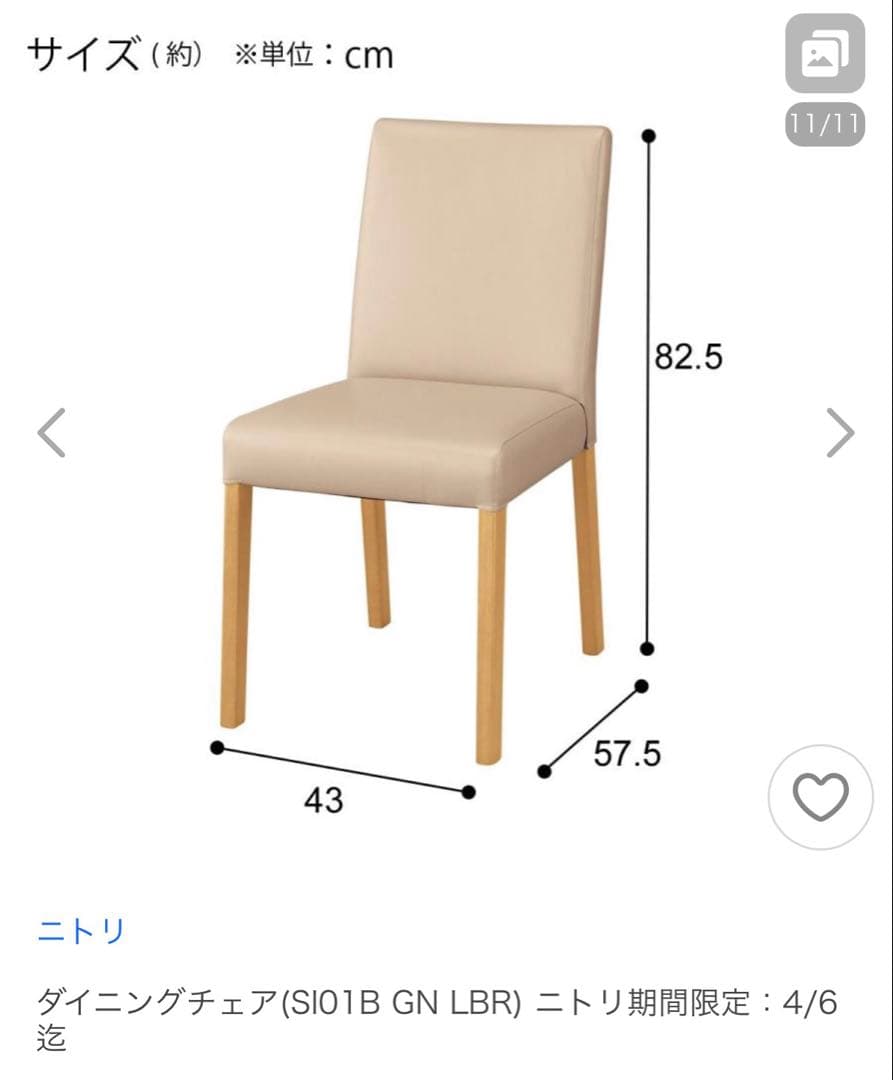The height and width of the screenshot is (1080, 893).
Task: Show the previous product image
Action: (x=52, y=433)
